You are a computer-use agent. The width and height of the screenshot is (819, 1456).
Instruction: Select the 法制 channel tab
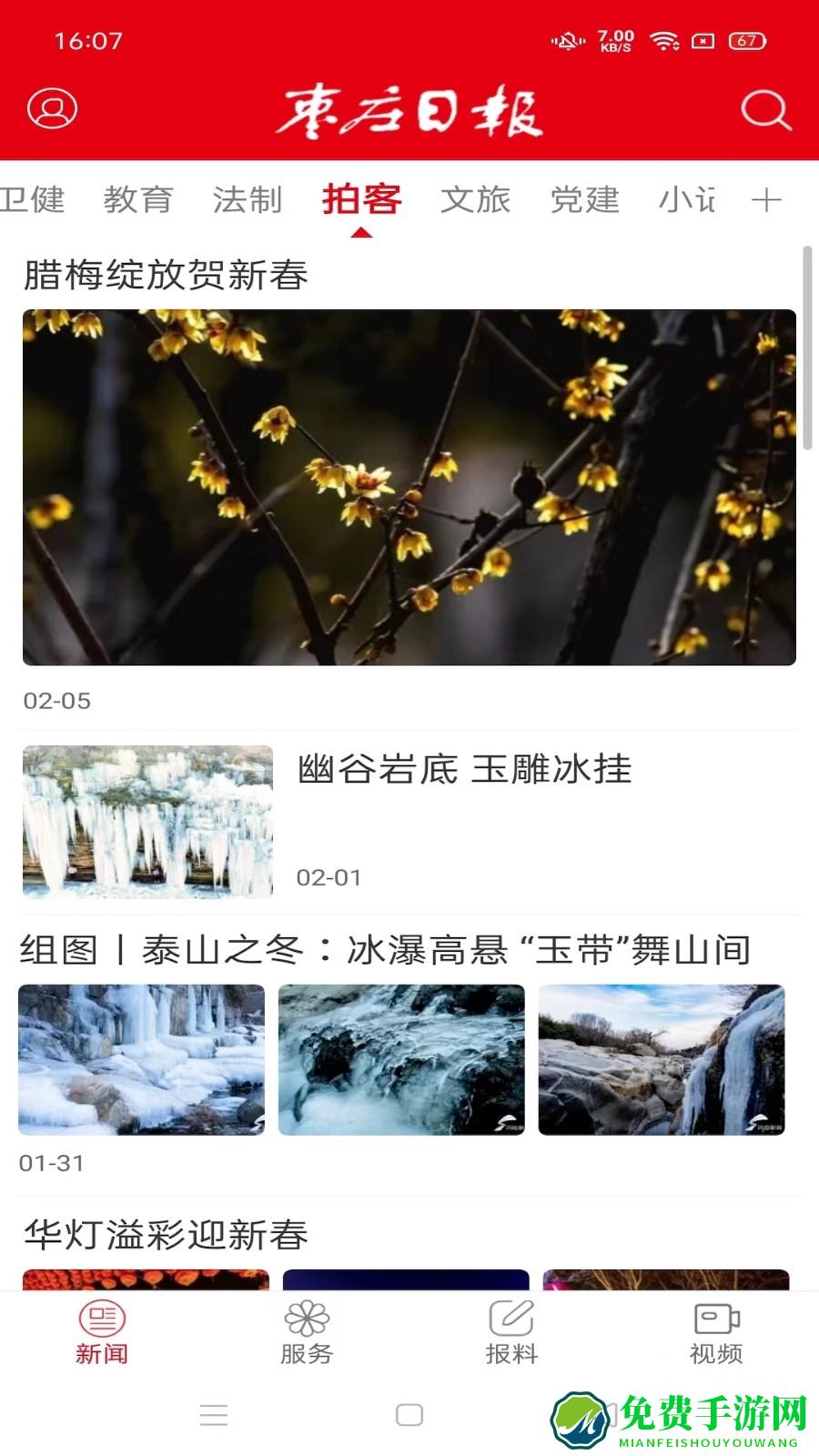pyautogui.click(x=248, y=199)
